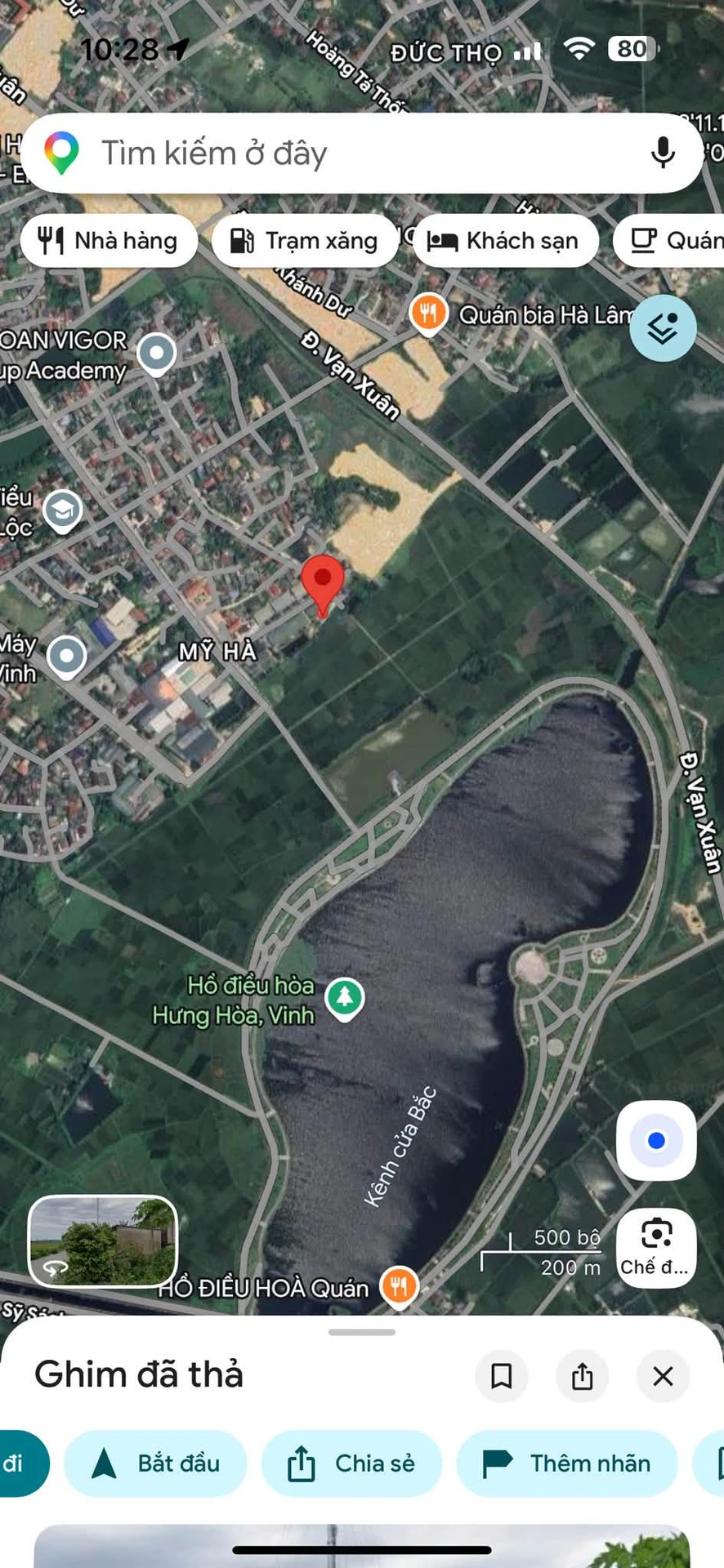Tap the Bắt đầu navigation button

[155, 1463]
